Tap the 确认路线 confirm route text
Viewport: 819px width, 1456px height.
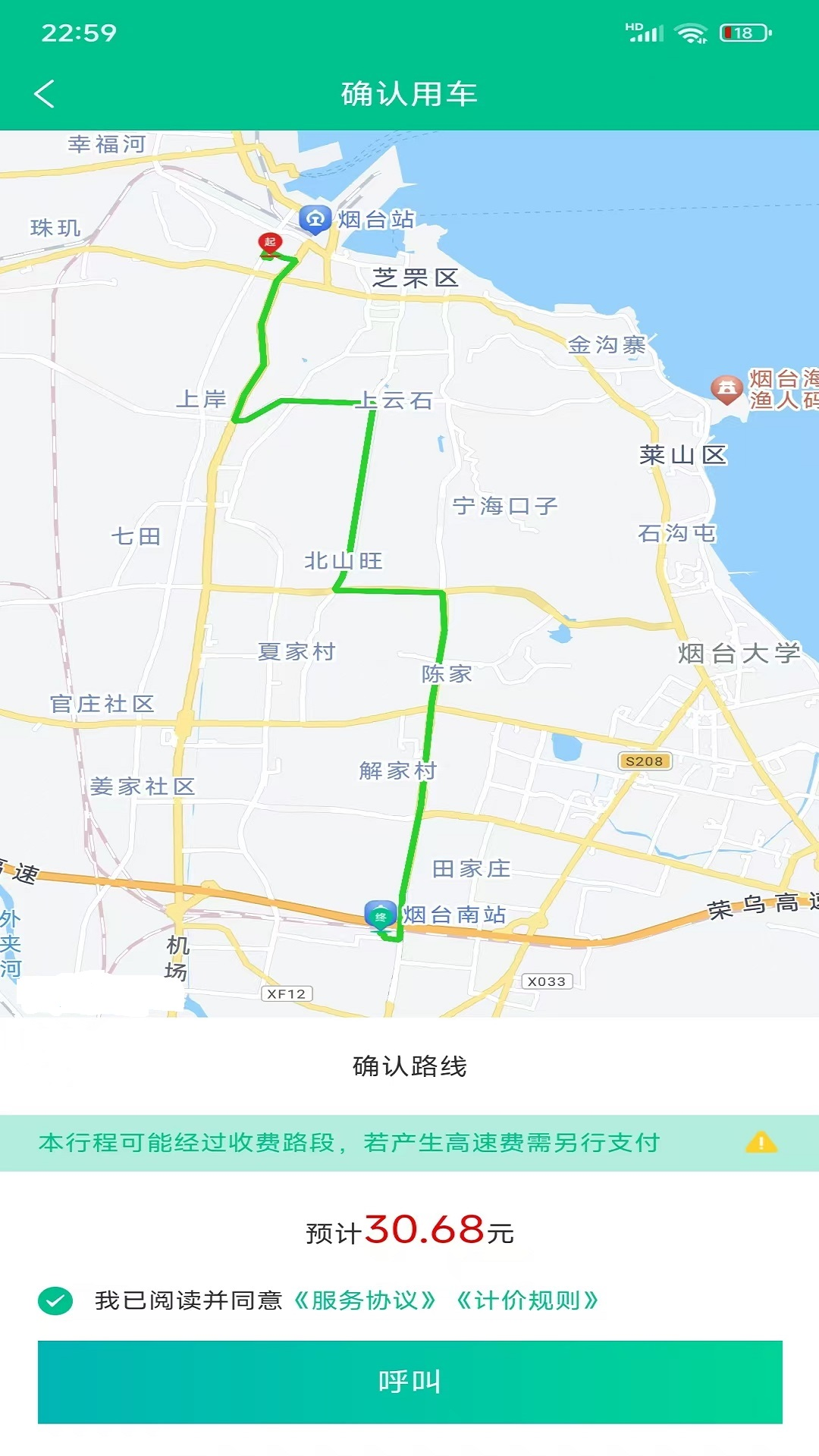(409, 1065)
